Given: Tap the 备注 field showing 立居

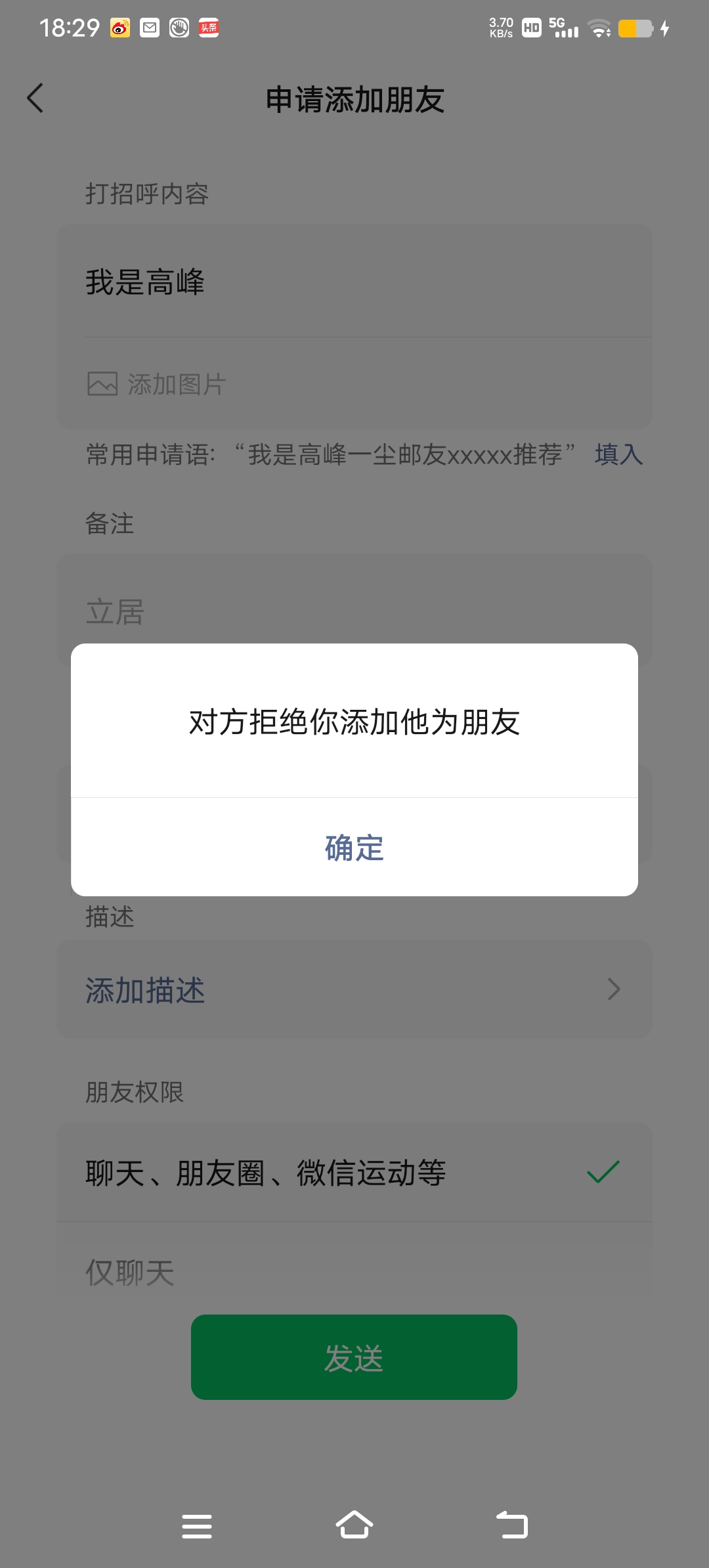Looking at the screenshot, I should click(x=354, y=611).
